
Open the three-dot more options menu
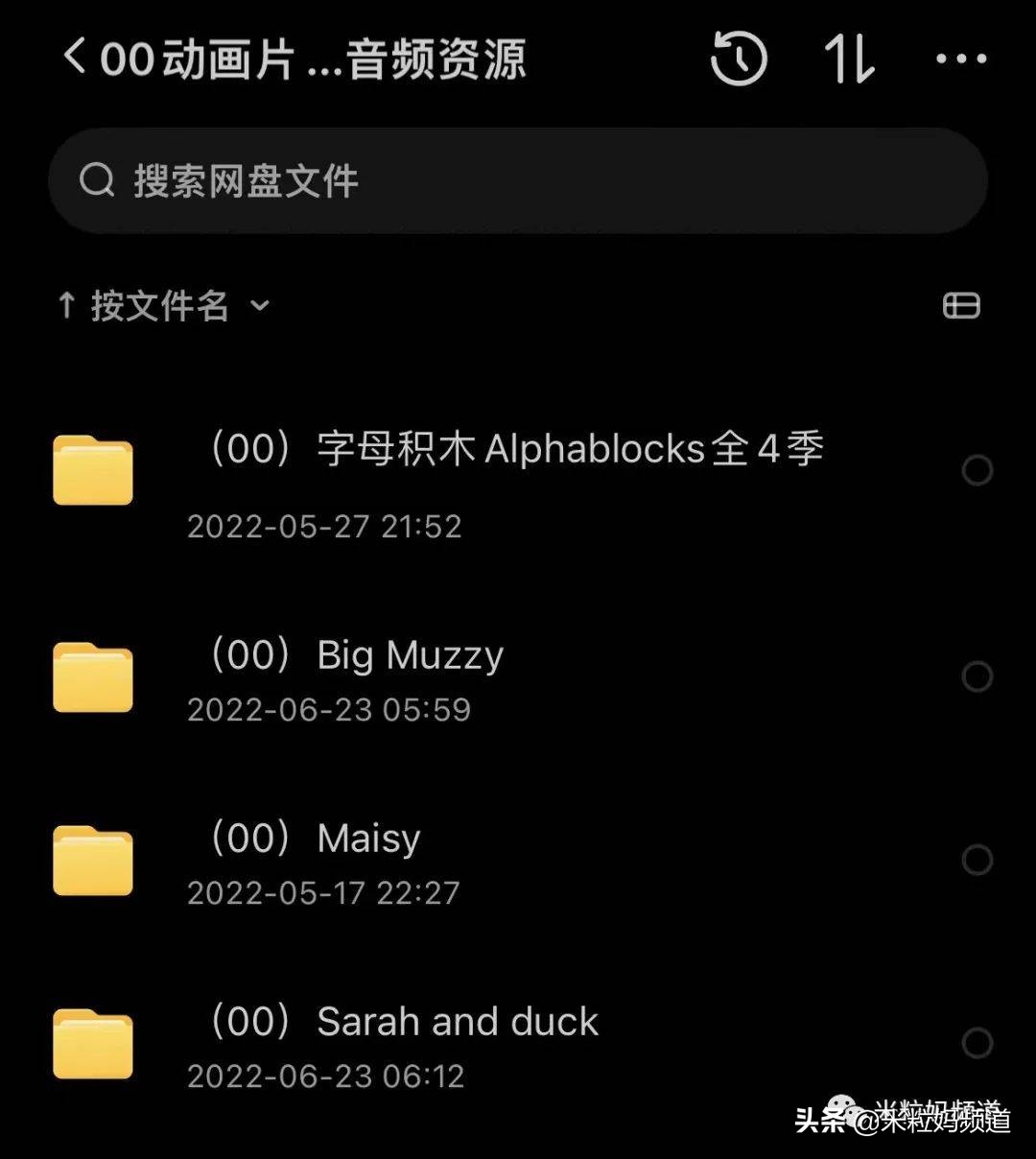pos(958,59)
